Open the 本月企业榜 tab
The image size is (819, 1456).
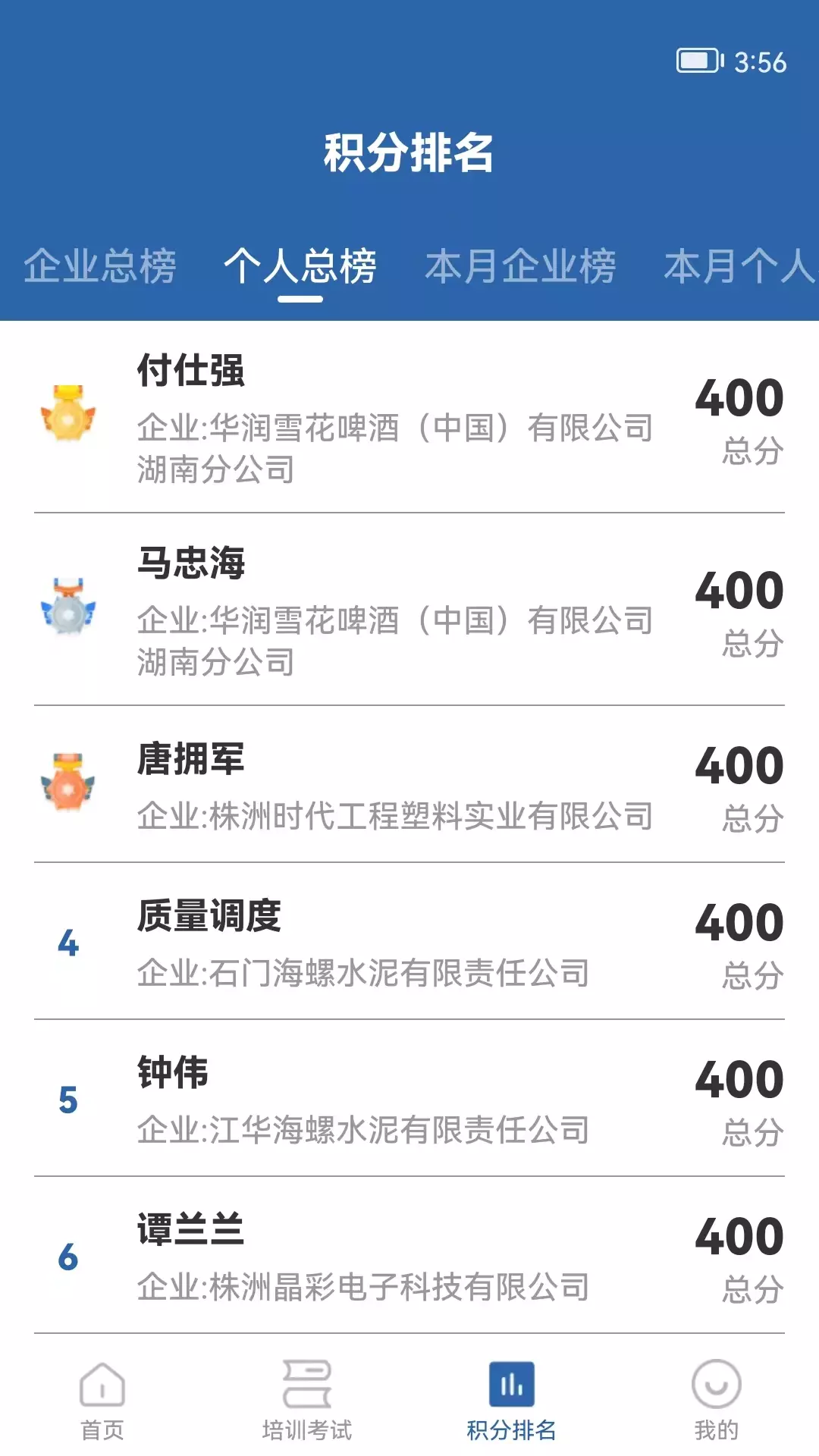[520, 266]
